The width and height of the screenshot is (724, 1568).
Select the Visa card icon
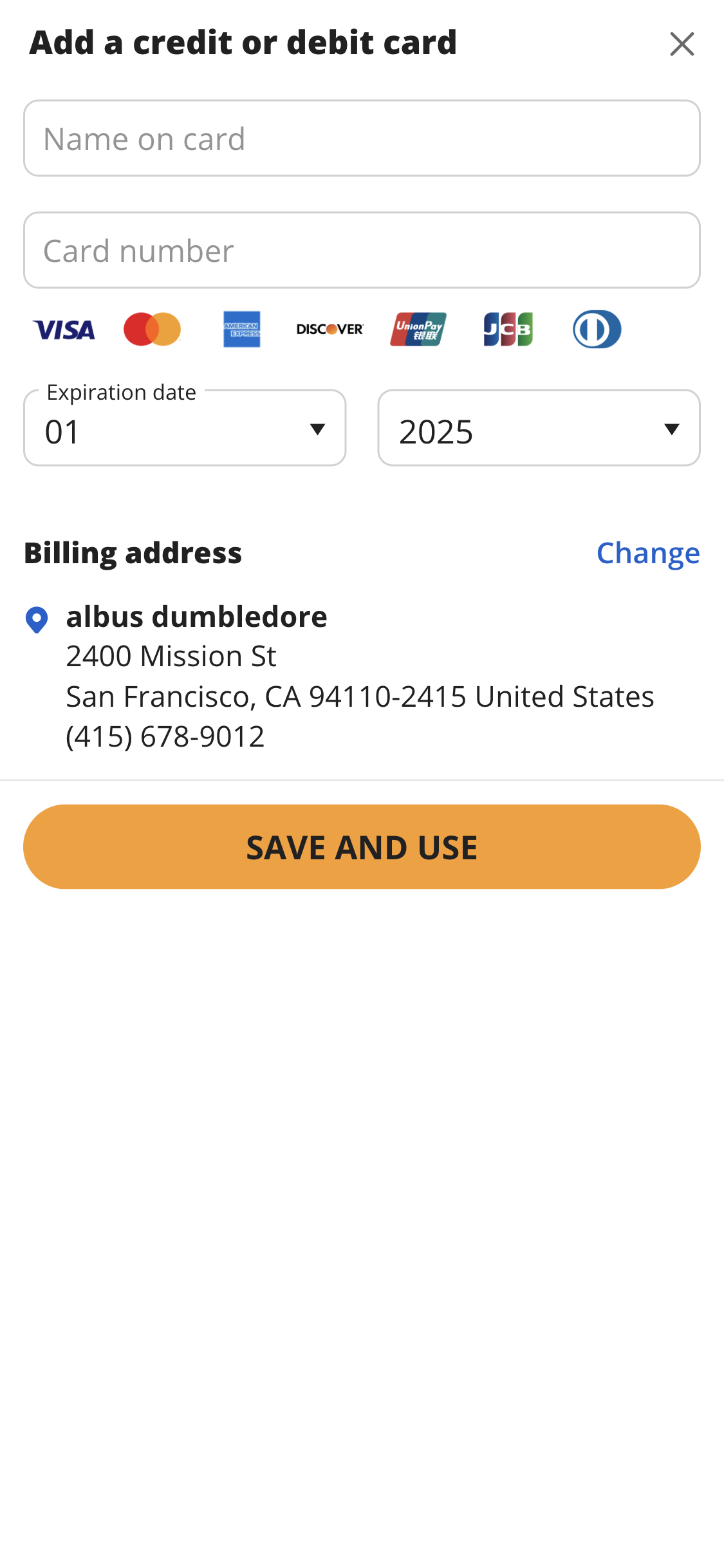point(64,330)
